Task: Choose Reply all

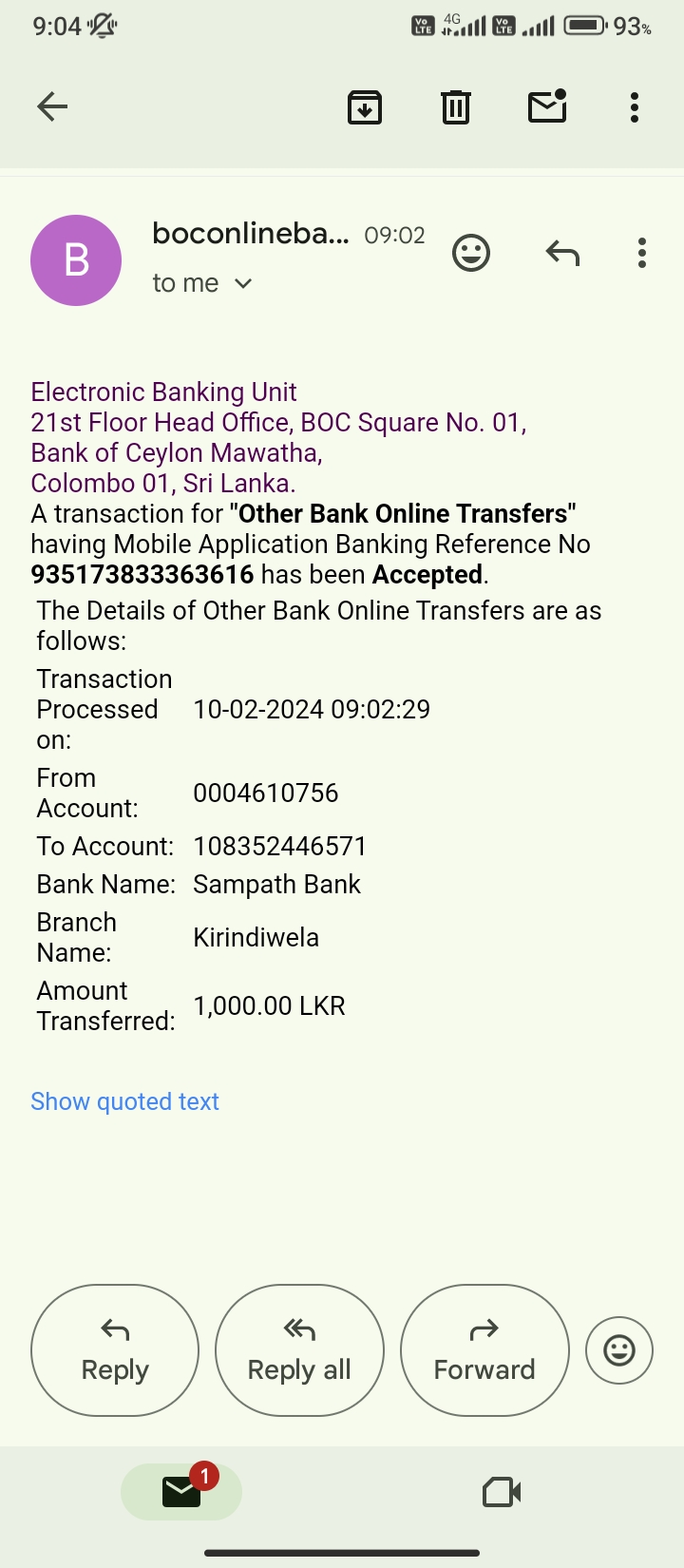Action: [299, 1350]
